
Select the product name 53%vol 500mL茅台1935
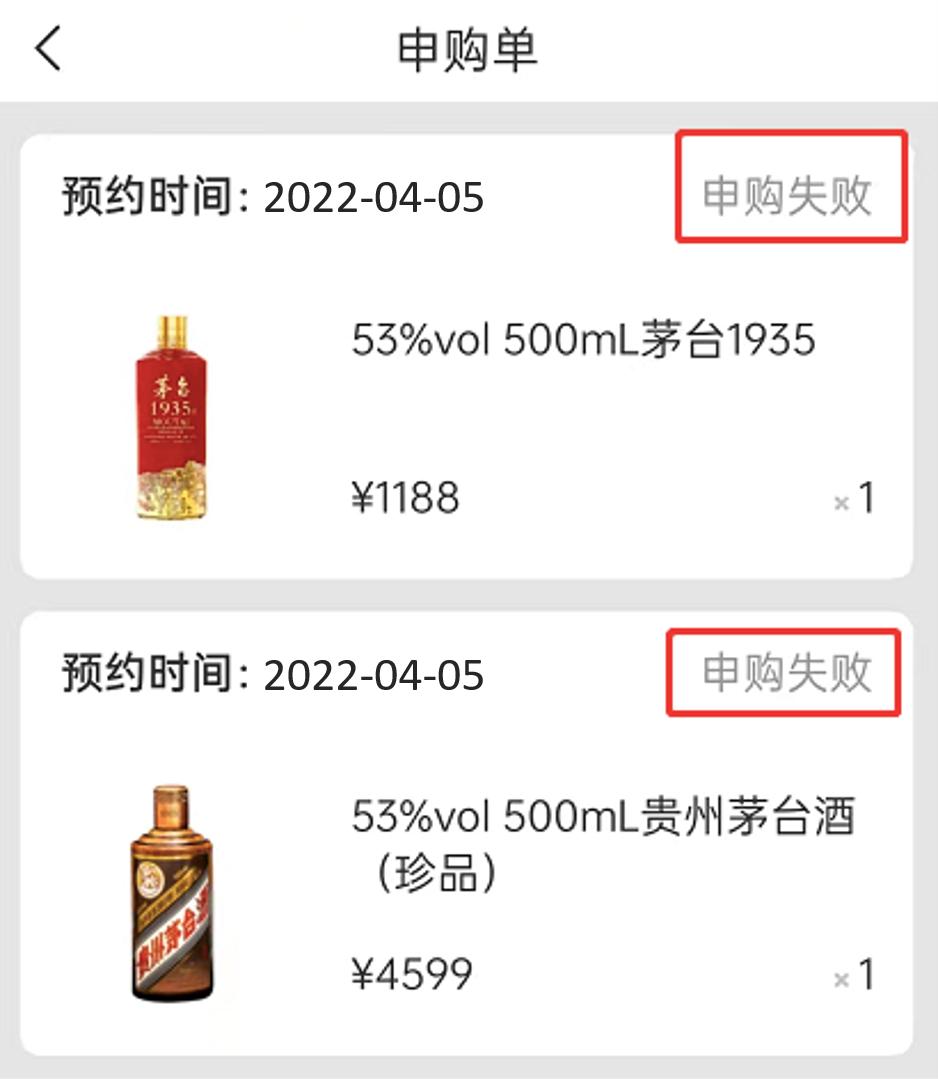coord(583,340)
